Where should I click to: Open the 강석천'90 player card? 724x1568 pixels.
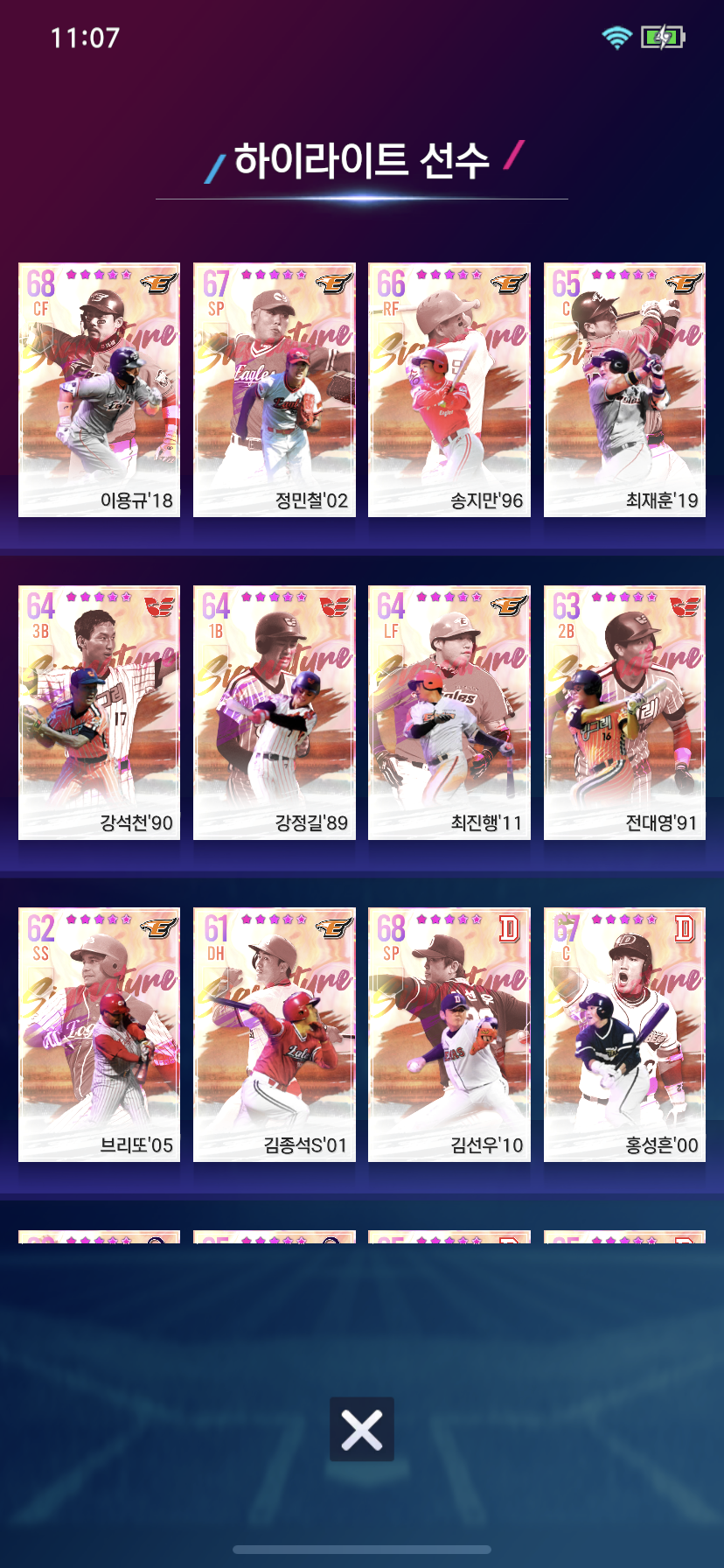point(99,712)
